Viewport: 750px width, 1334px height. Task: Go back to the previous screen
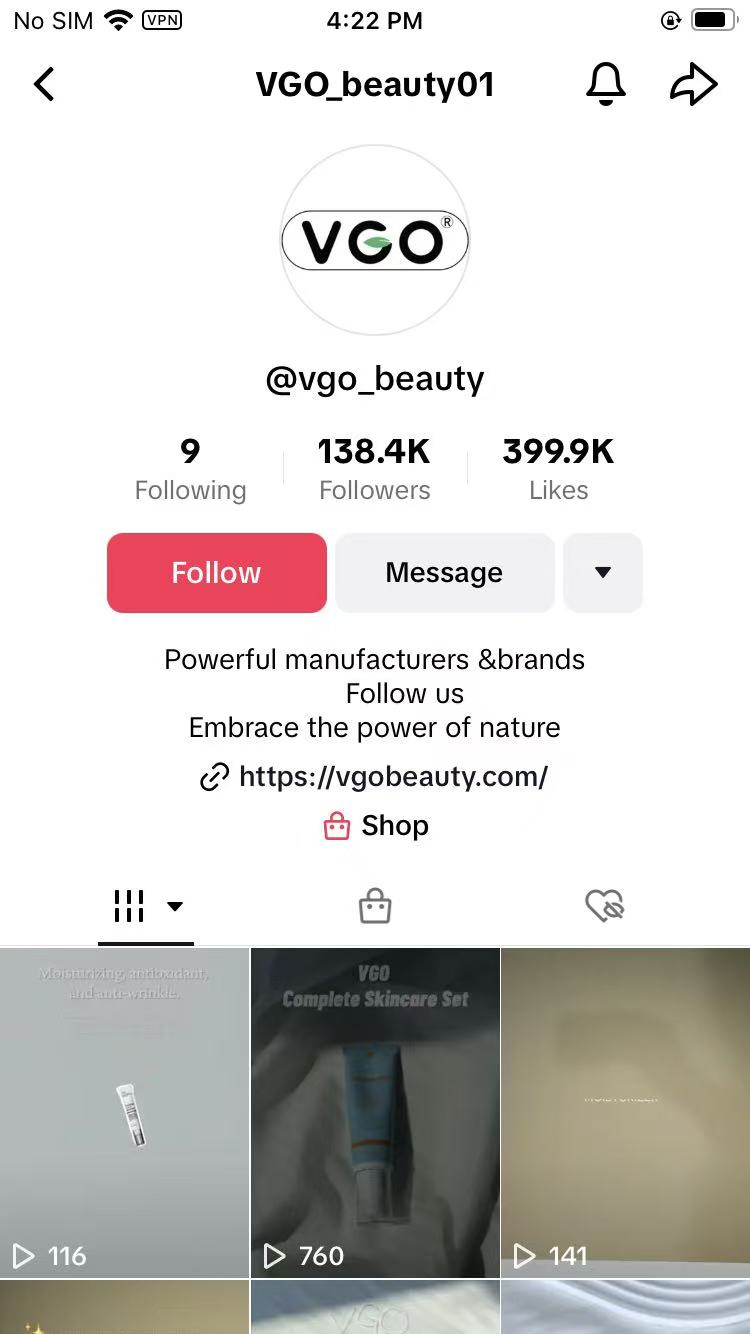click(x=44, y=85)
